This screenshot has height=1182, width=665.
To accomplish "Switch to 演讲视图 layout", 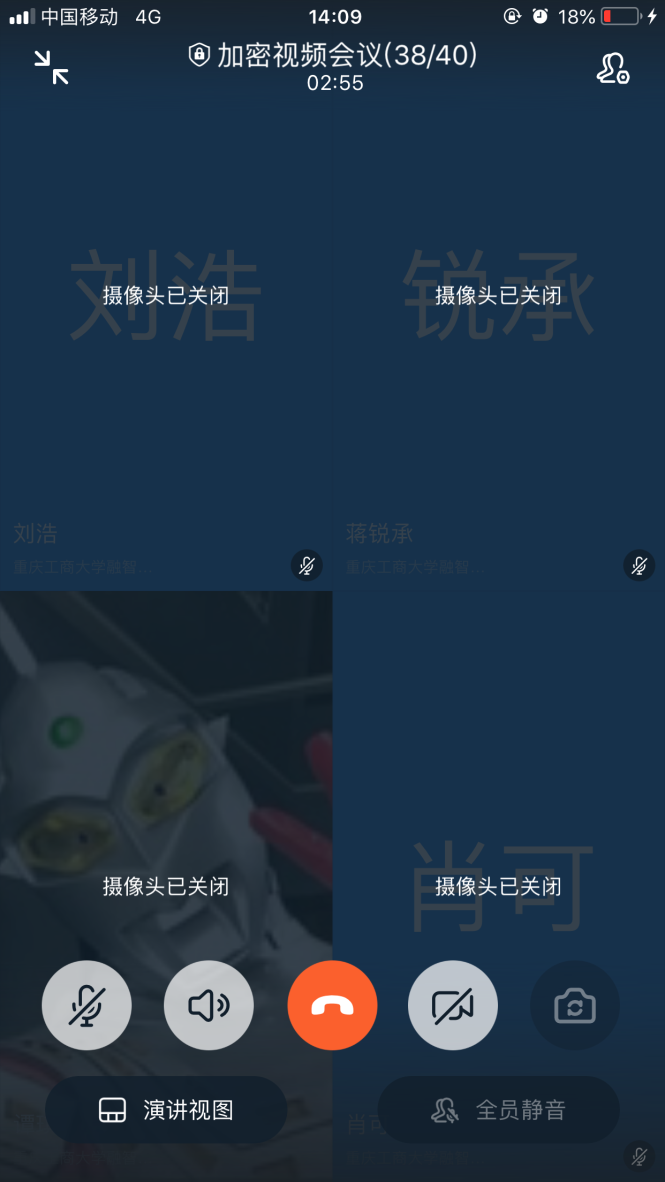I will click(166, 1110).
